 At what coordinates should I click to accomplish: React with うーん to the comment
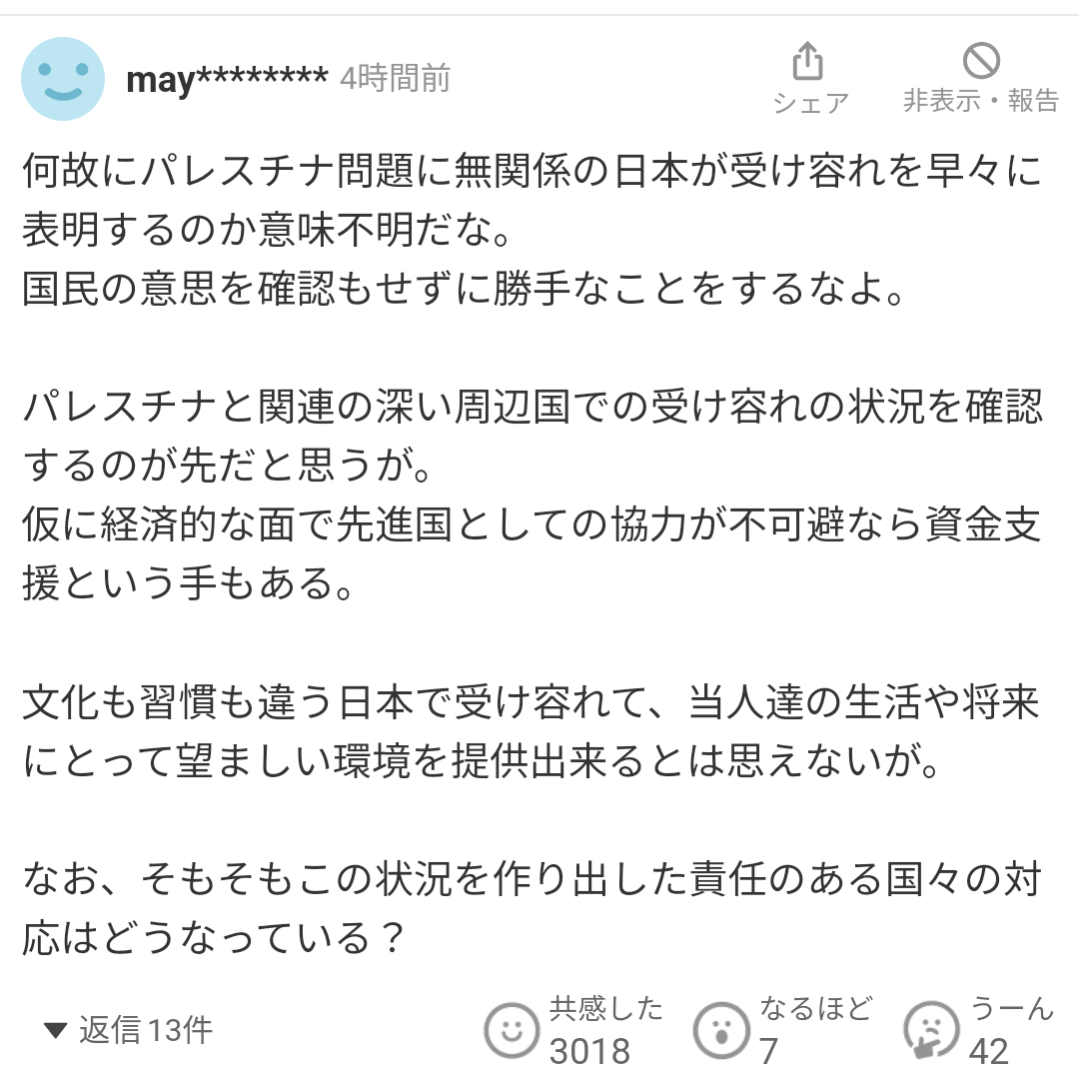tap(930, 1030)
